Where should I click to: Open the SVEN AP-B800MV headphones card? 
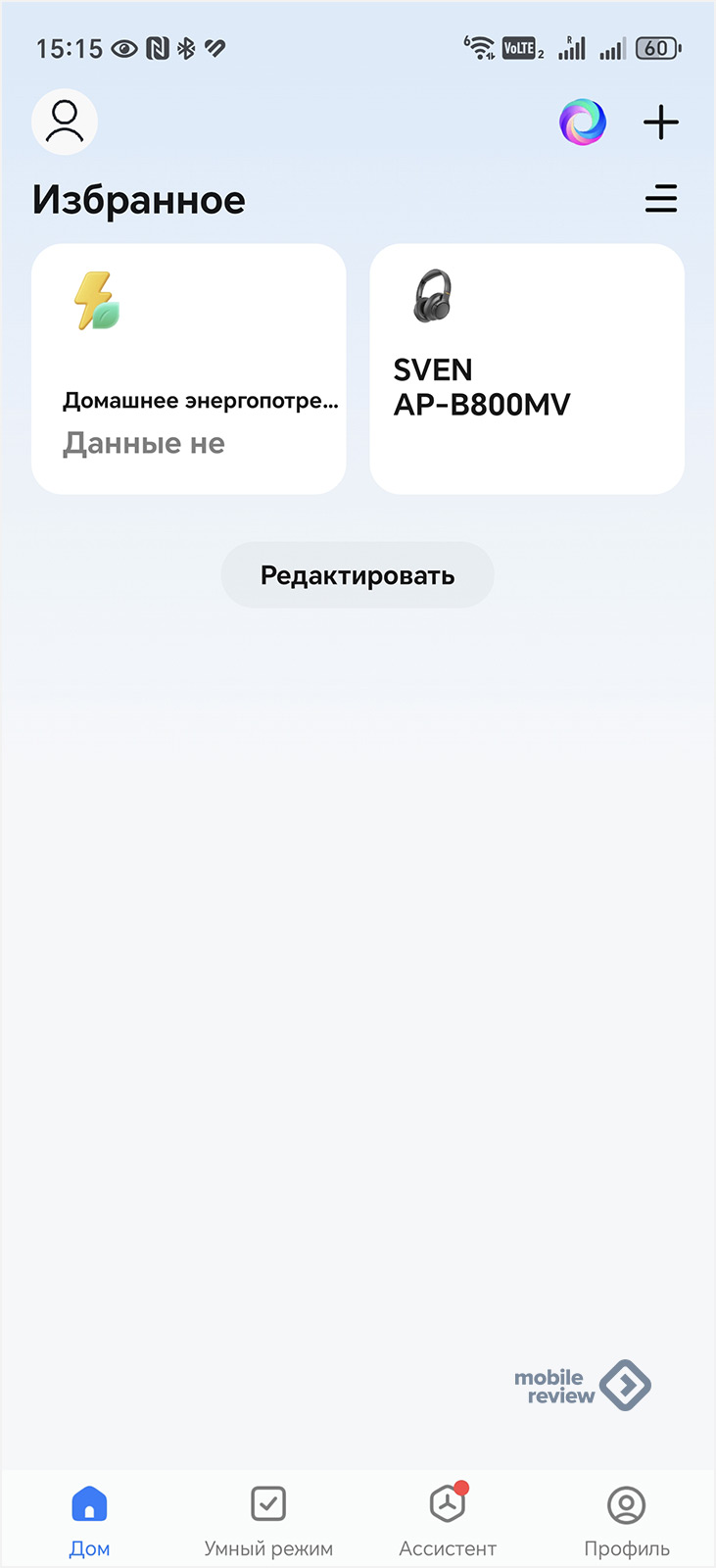click(x=527, y=369)
